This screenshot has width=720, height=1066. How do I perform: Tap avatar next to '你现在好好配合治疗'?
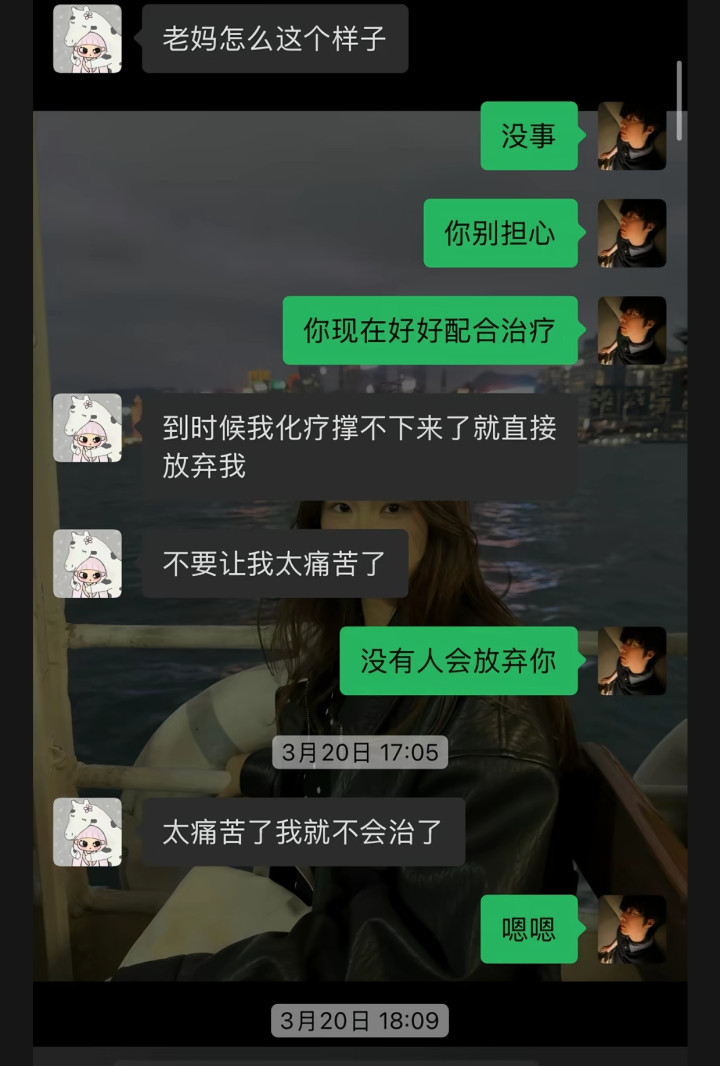click(632, 330)
